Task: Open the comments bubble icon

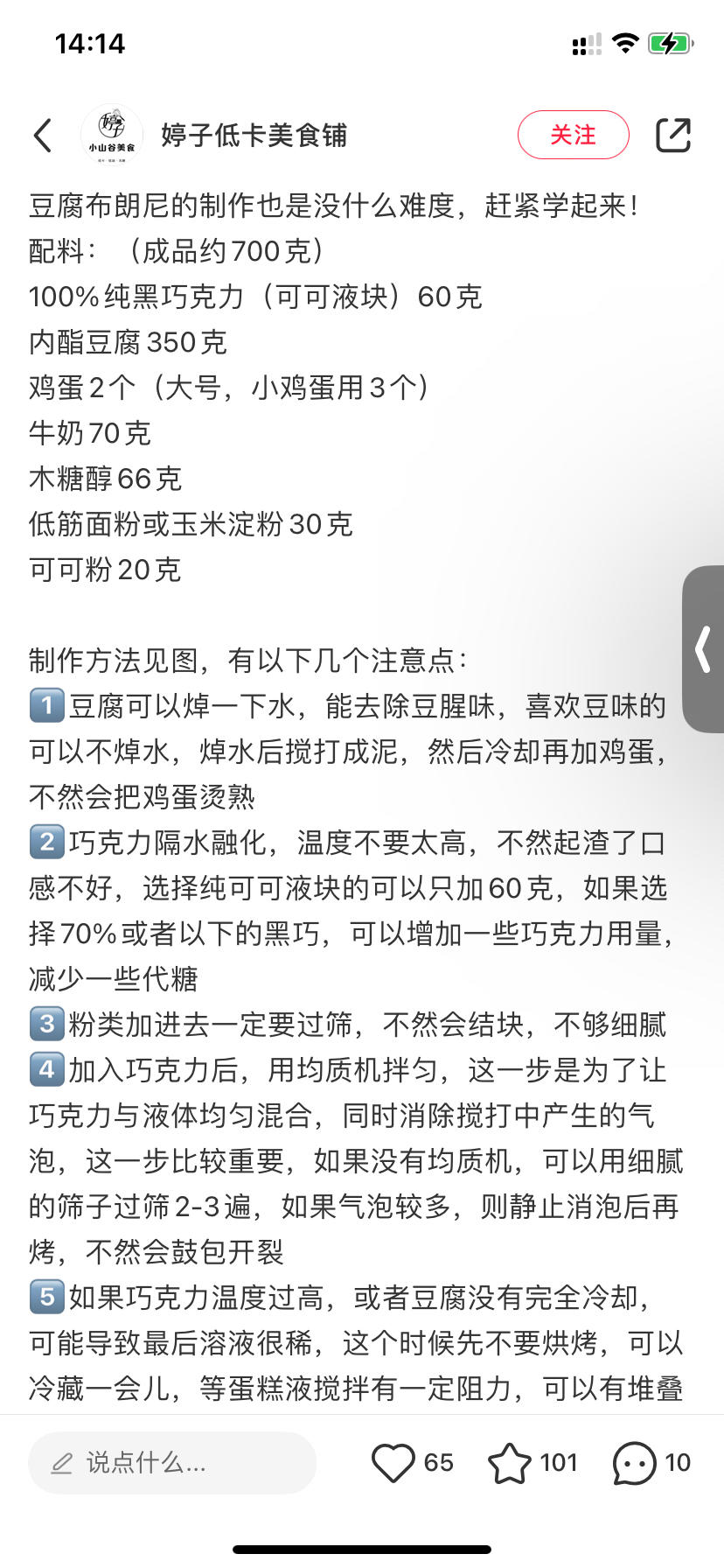Action: pos(634,1462)
